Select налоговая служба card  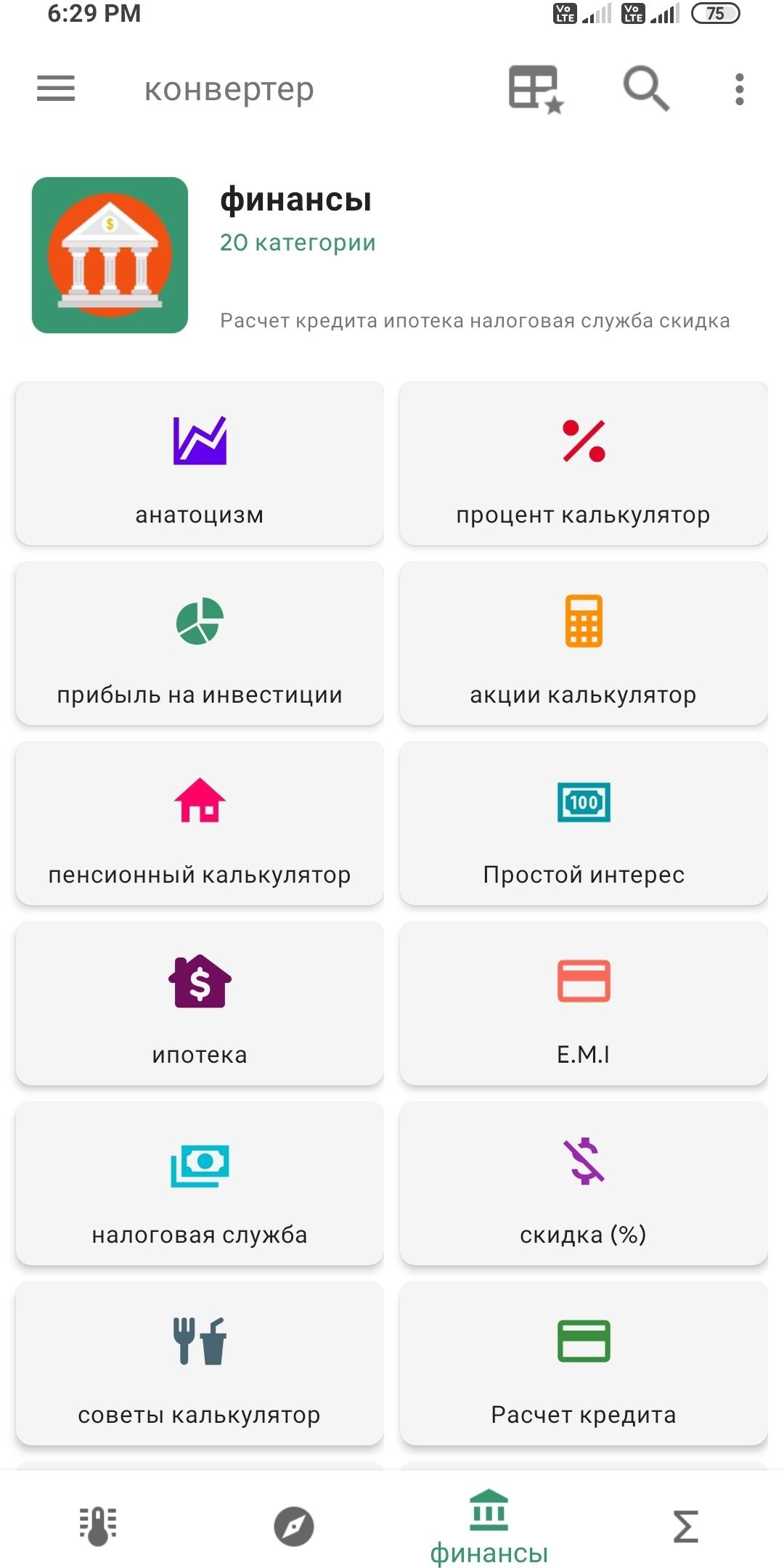[200, 1185]
